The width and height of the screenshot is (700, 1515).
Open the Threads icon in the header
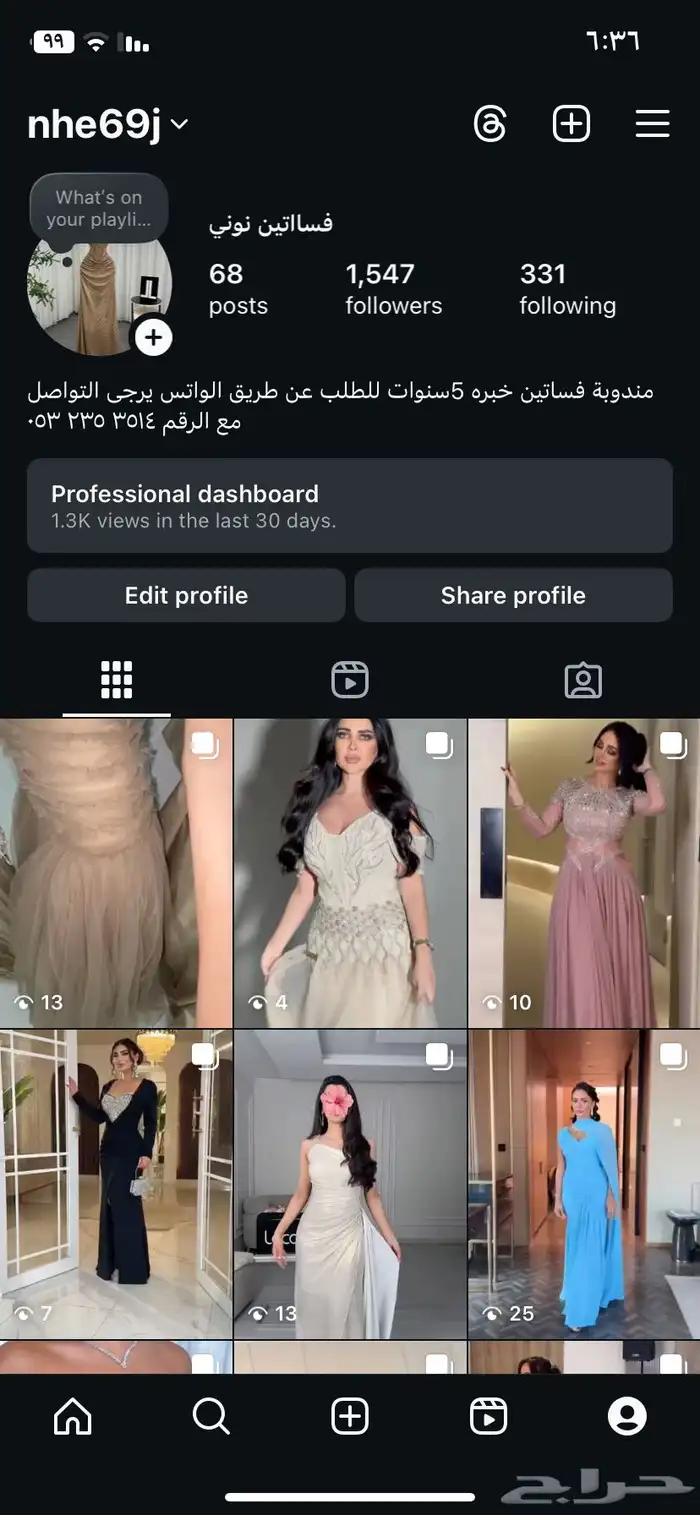click(x=490, y=124)
